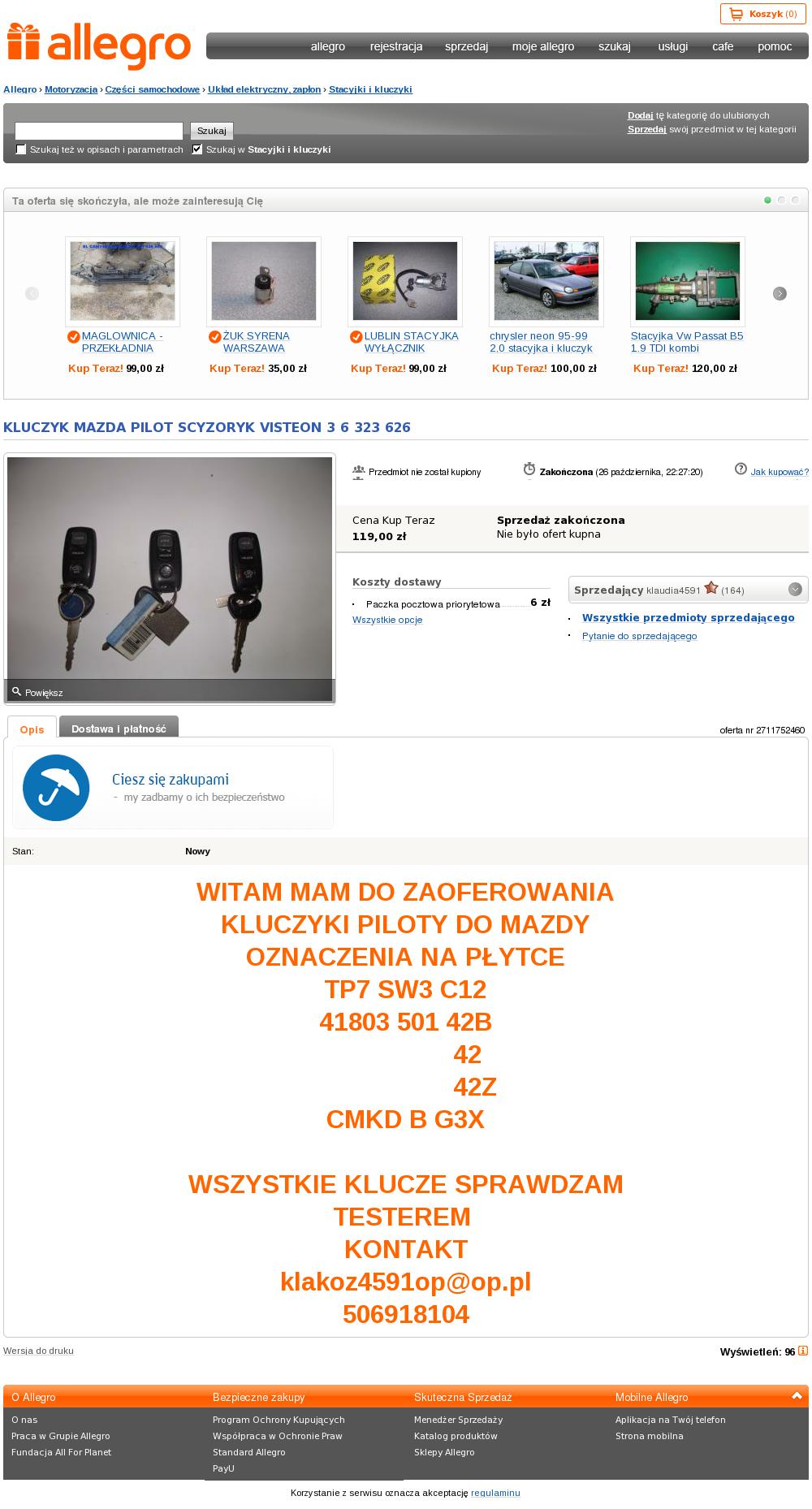View all items from this seller

coord(689,617)
